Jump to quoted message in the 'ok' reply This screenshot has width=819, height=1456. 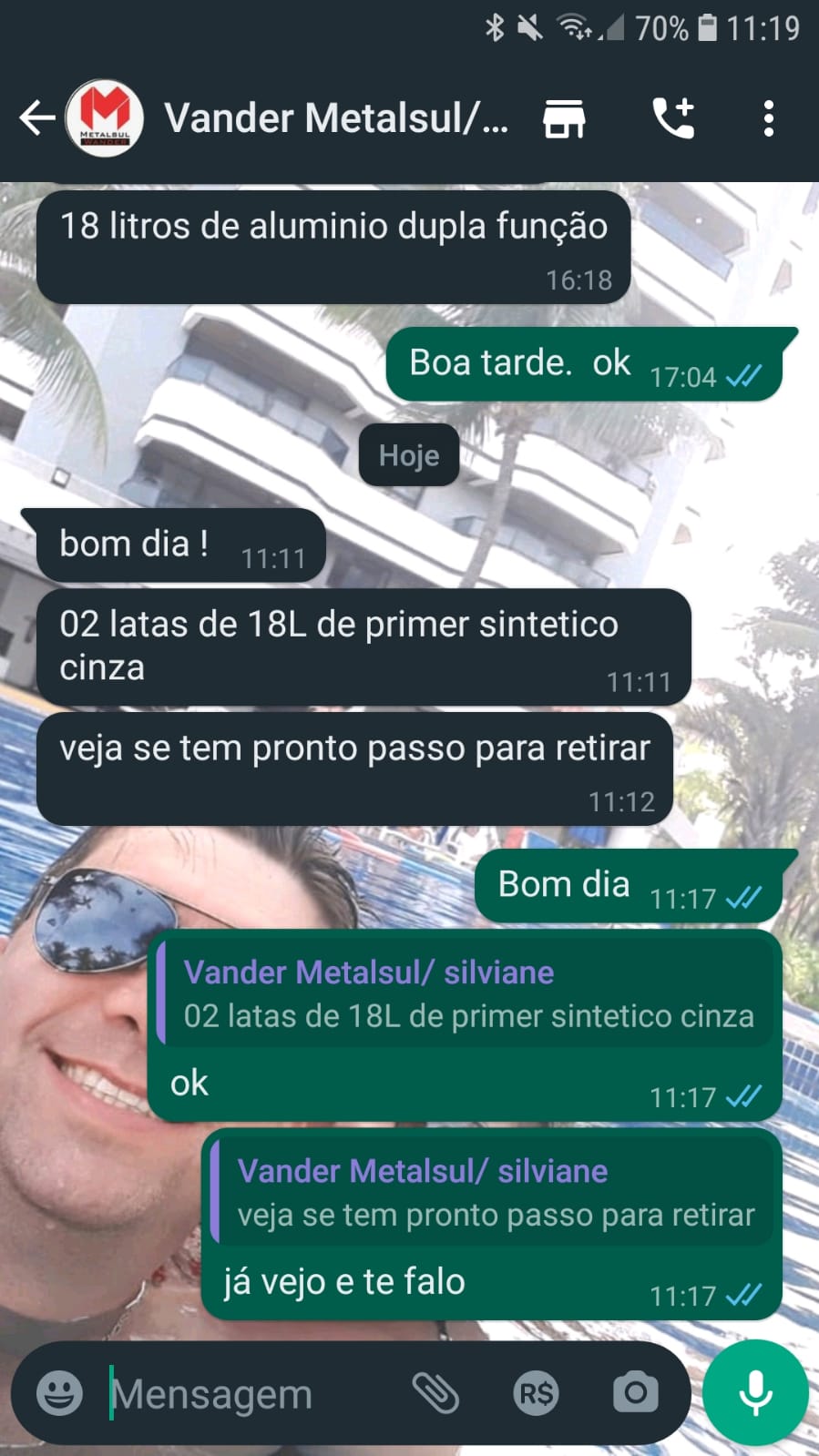click(465, 994)
